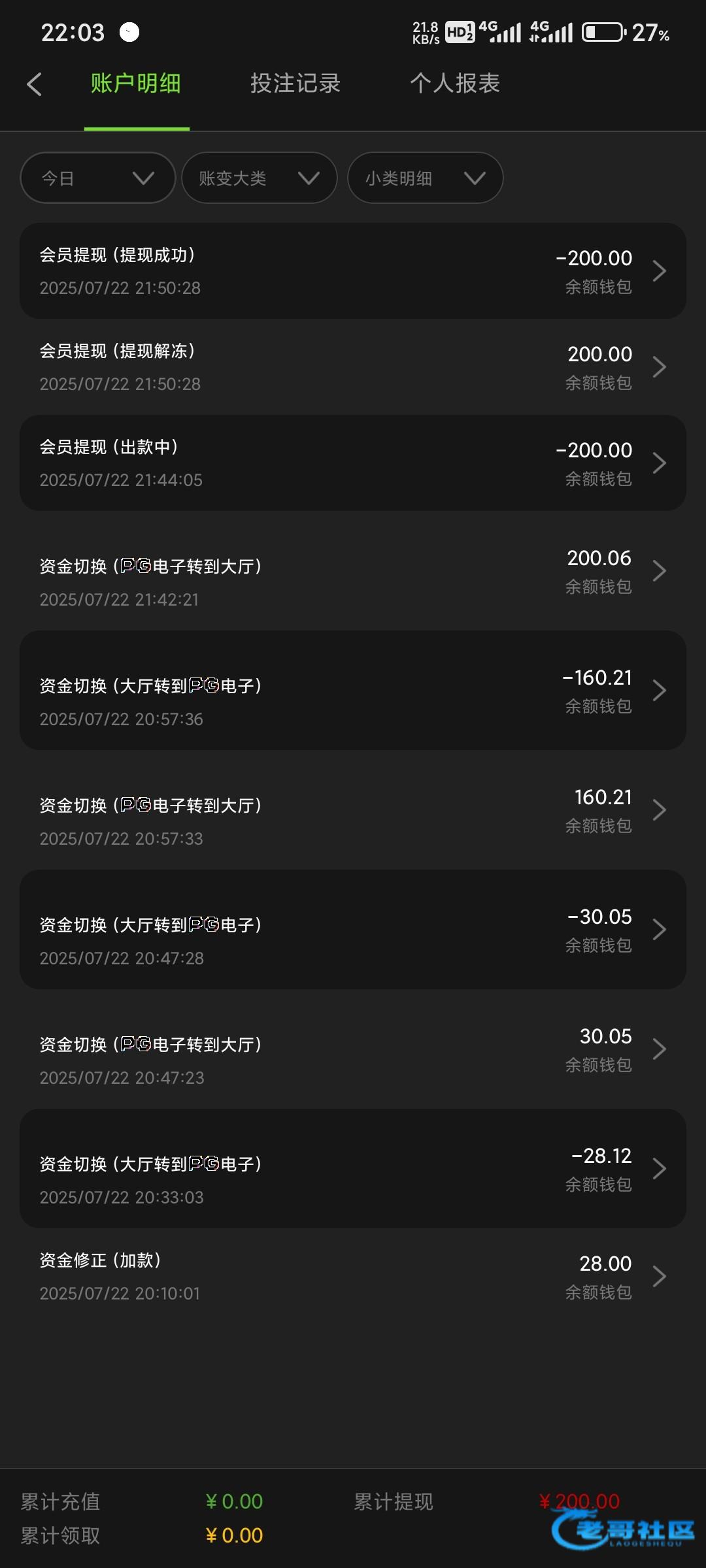Screen dimensions: 706x1568
Task: Open the 160.21 PG电子转到大厅 record
Action: coord(353,810)
